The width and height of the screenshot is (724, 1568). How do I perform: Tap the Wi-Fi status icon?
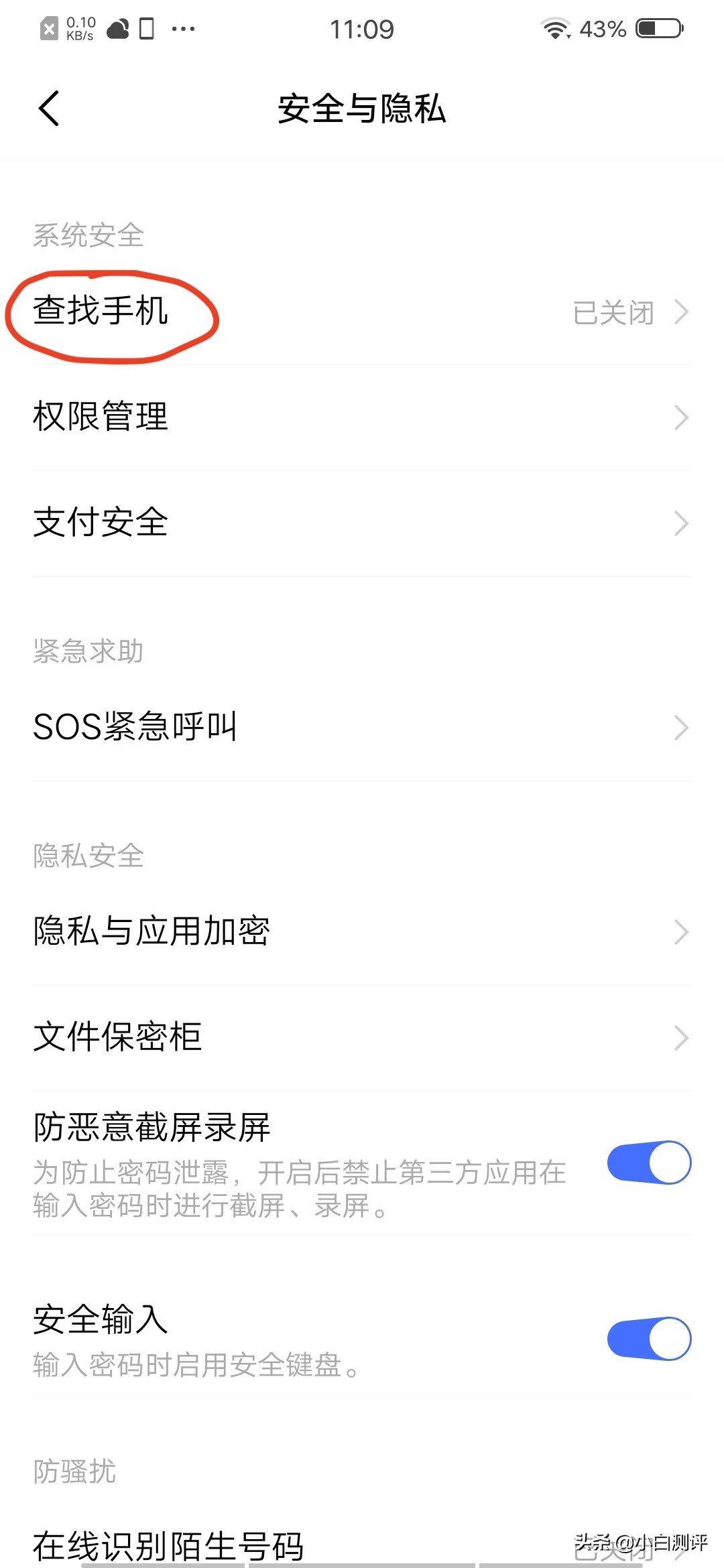[555, 28]
